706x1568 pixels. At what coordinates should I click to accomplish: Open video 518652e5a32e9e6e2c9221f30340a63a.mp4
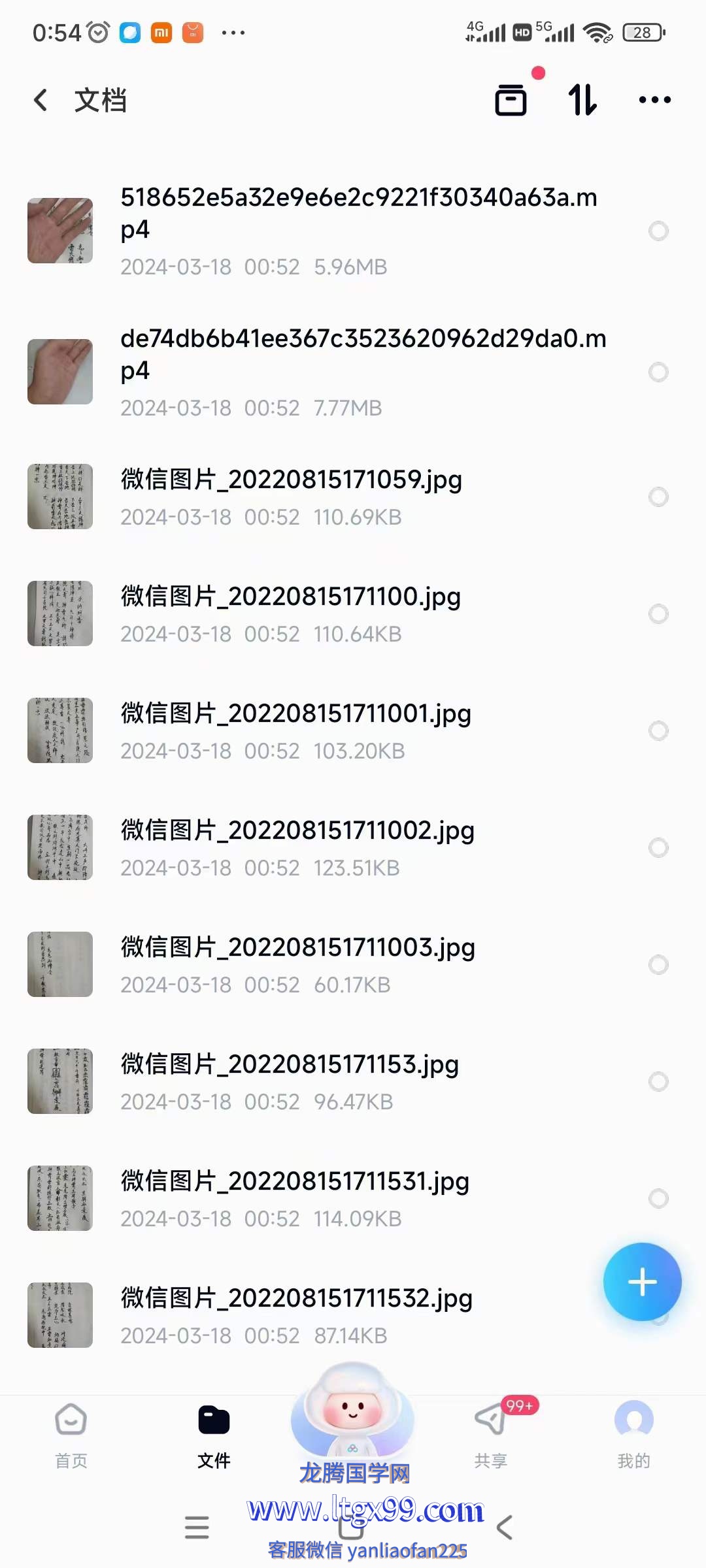[353, 231]
